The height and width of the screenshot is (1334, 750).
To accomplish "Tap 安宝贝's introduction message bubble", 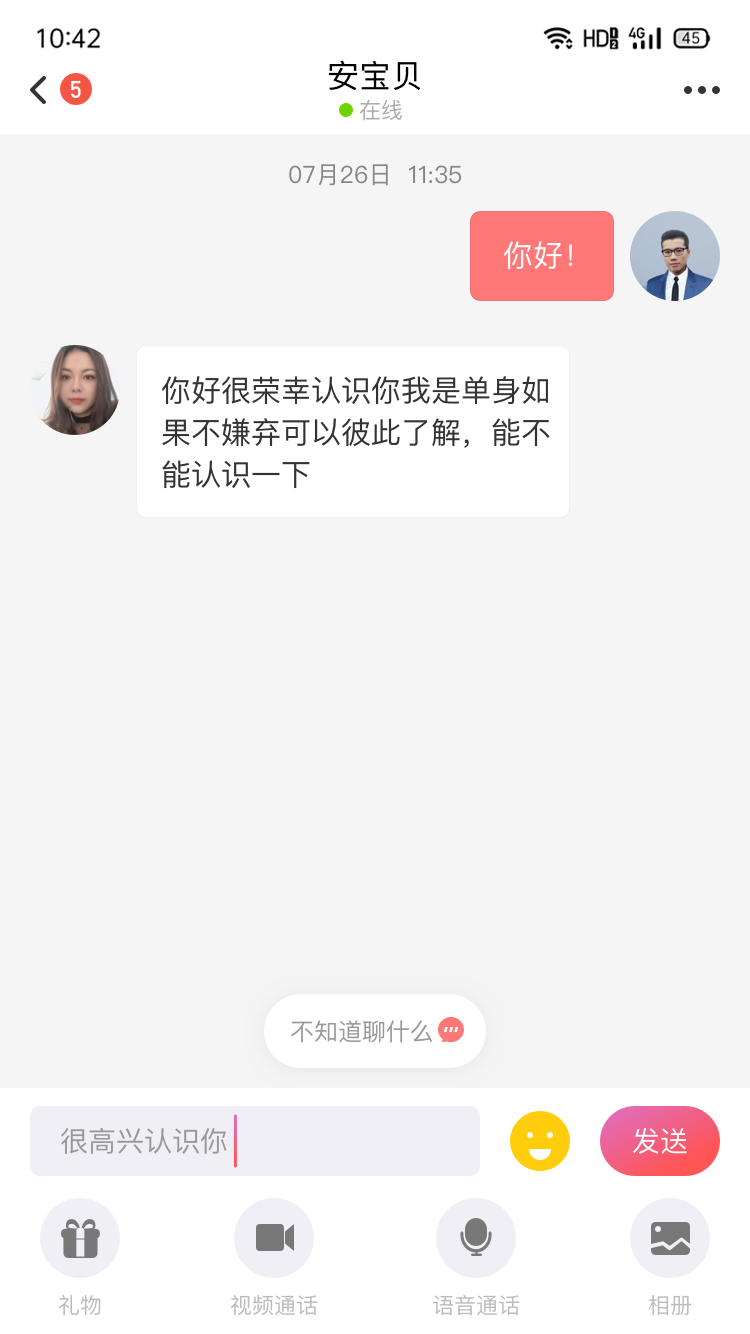I will tap(353, 430).
